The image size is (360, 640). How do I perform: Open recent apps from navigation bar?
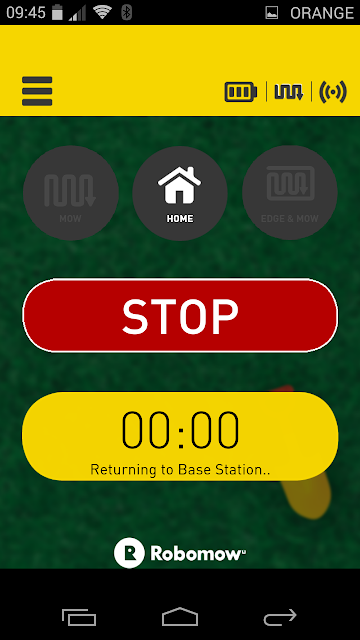79,617
